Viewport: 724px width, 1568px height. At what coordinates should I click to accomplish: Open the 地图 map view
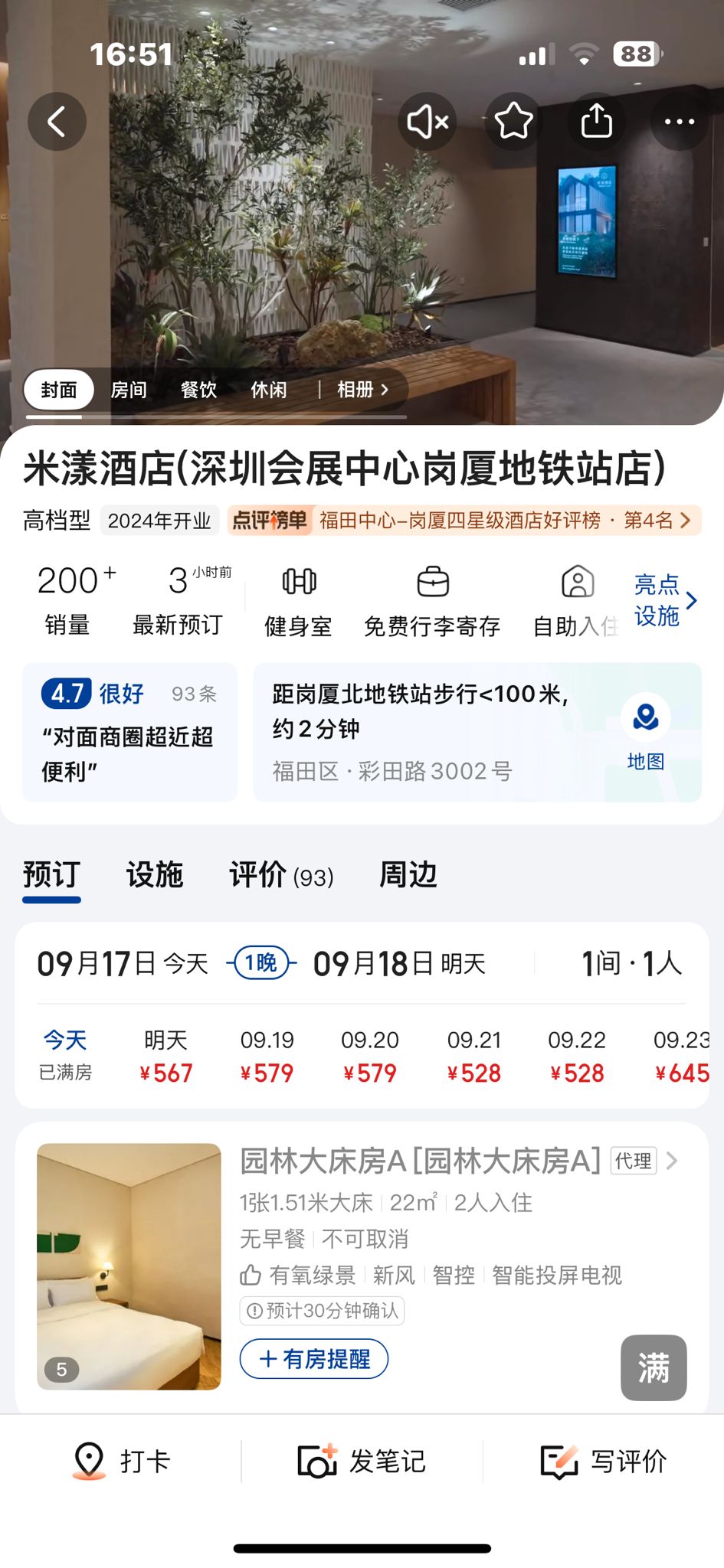click(x=645, y=732)
